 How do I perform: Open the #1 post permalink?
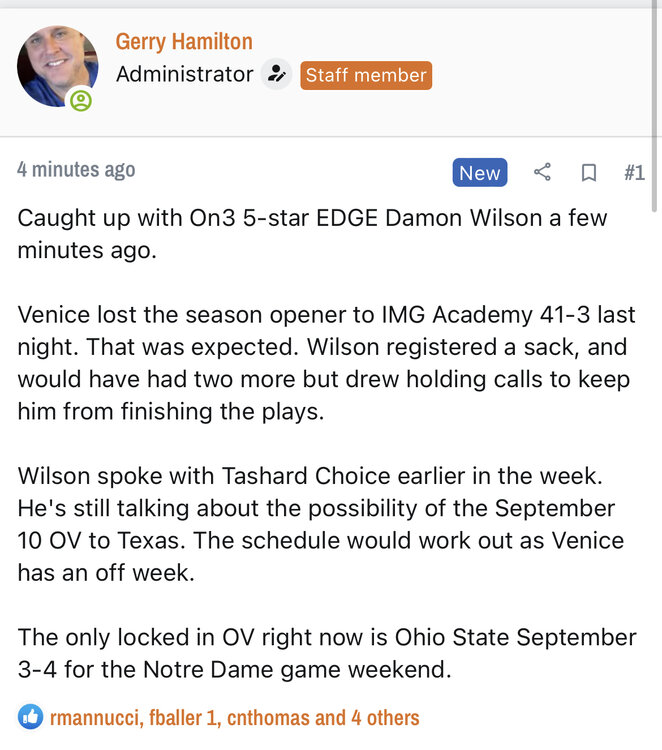point(634,172)
